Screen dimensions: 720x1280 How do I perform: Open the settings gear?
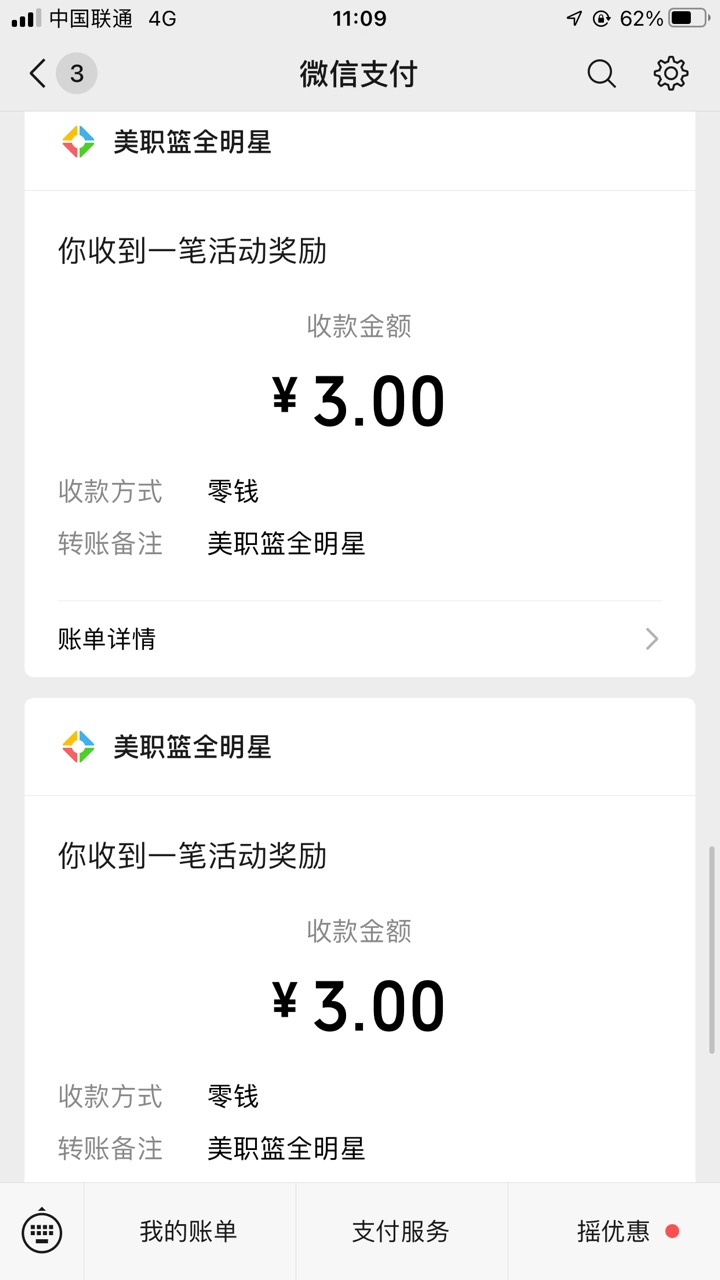670,74
